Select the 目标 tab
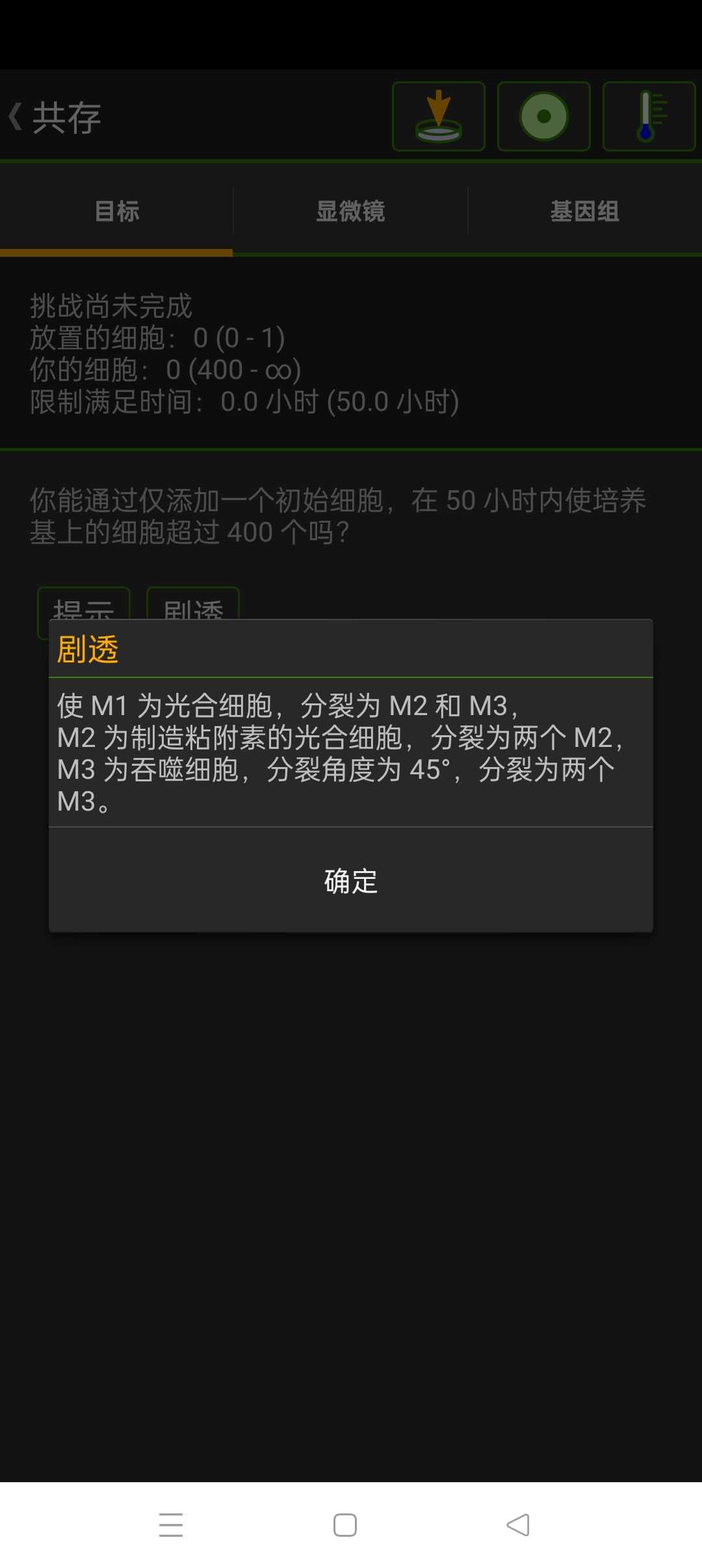Viewport: 702px width, 1568px height. coord(117,211)
